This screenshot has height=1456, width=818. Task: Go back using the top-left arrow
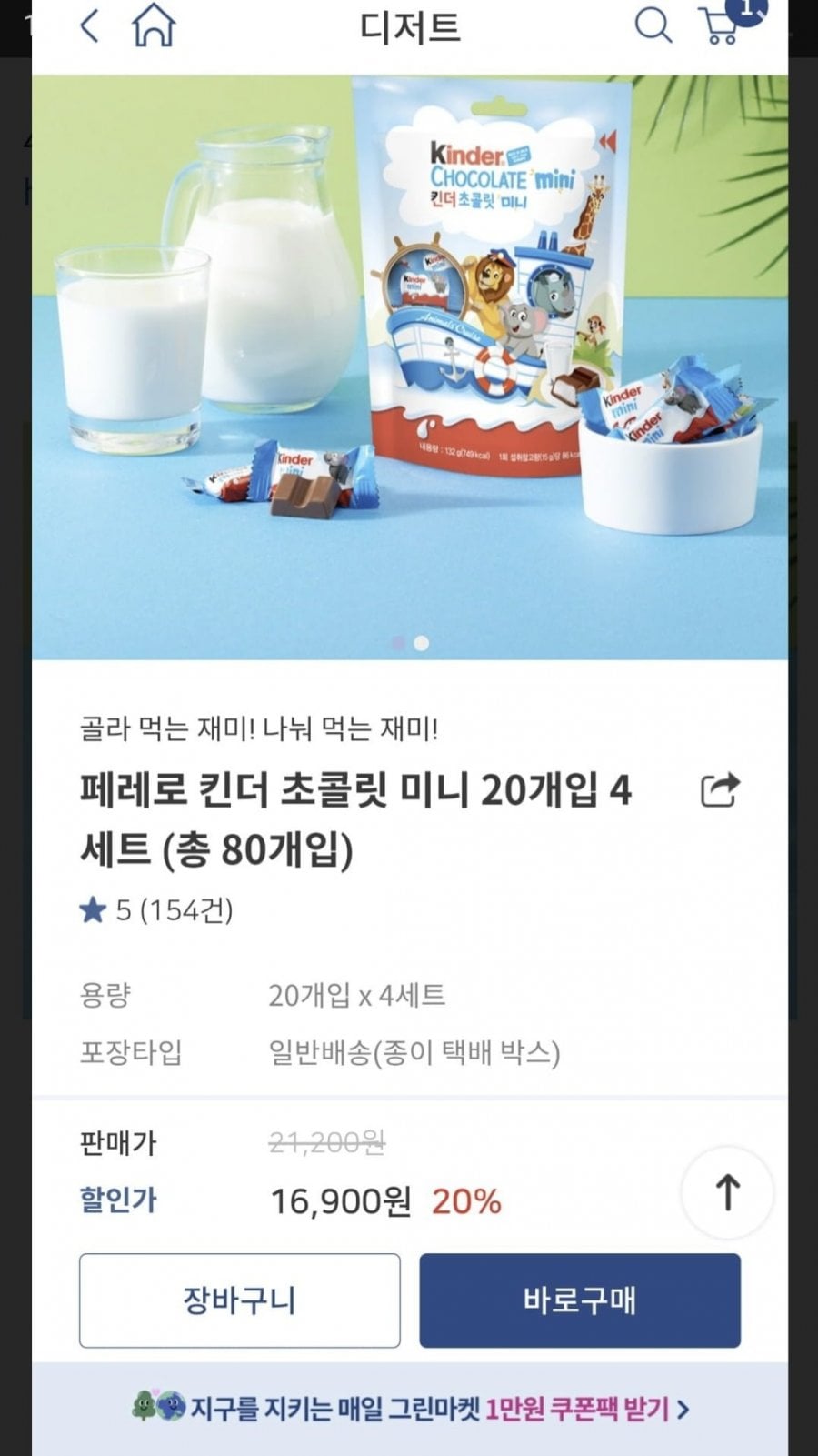click(x=89, y=25)
